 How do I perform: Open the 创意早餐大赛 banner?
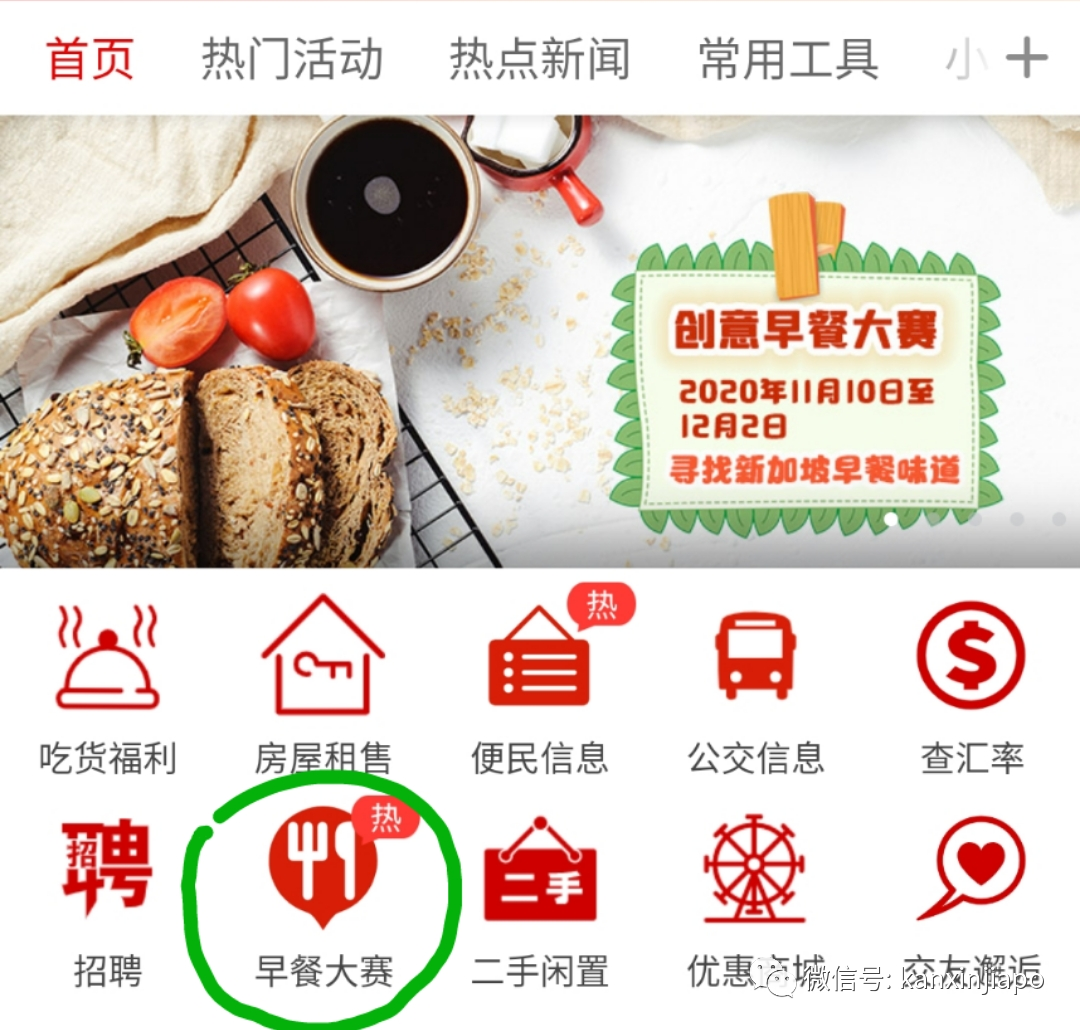(x=540, y=340)
